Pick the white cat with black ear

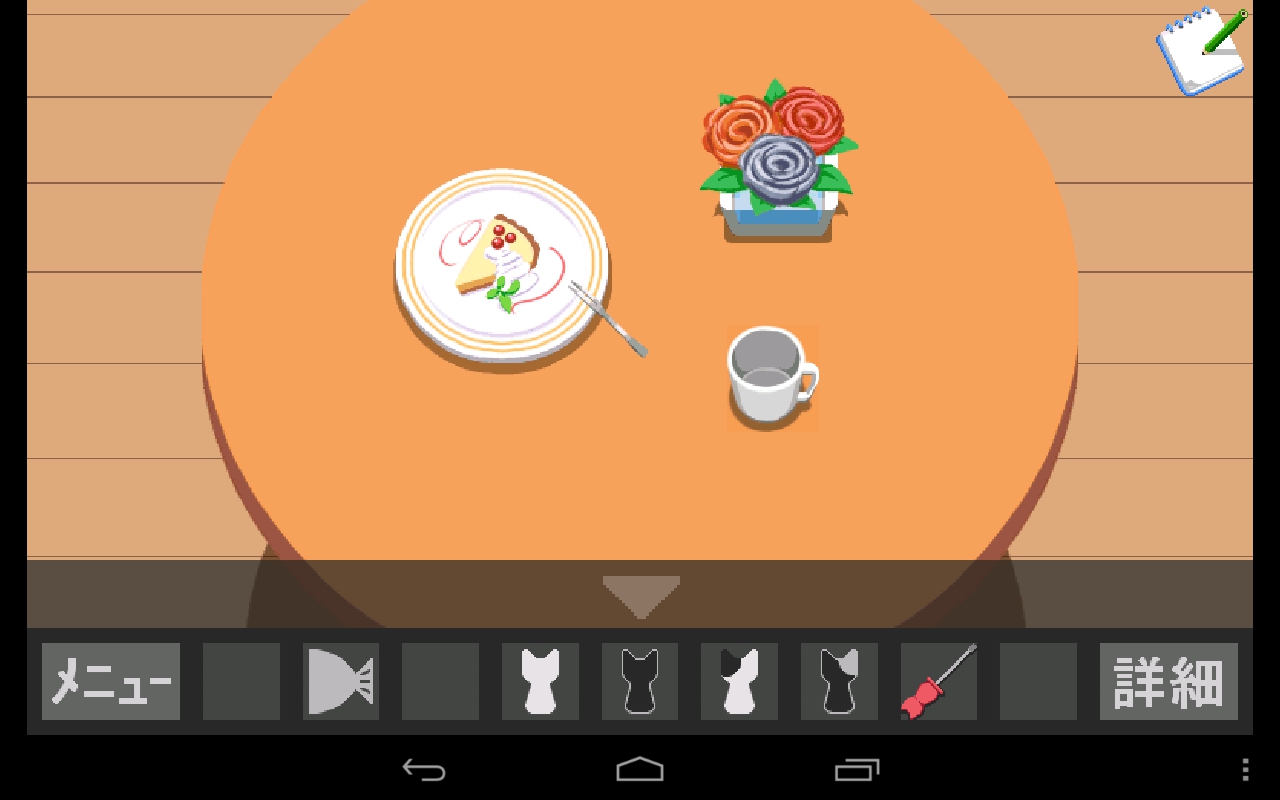tap(739, 682)
